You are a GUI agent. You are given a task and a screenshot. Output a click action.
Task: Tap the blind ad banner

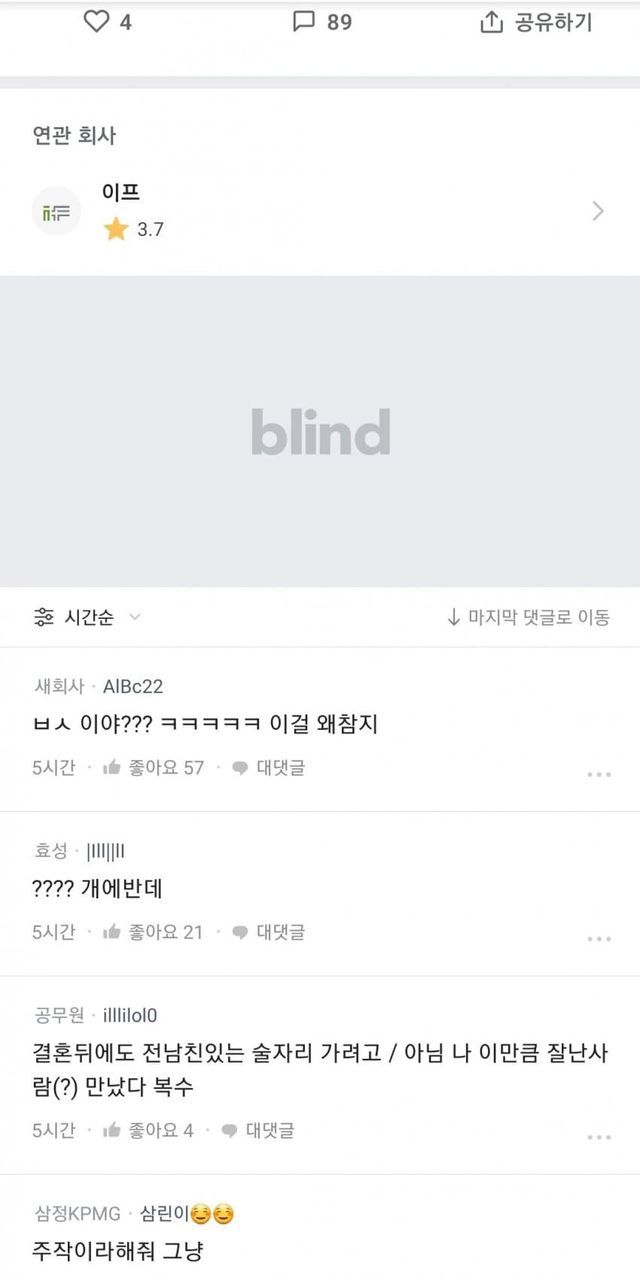point(320,432)
